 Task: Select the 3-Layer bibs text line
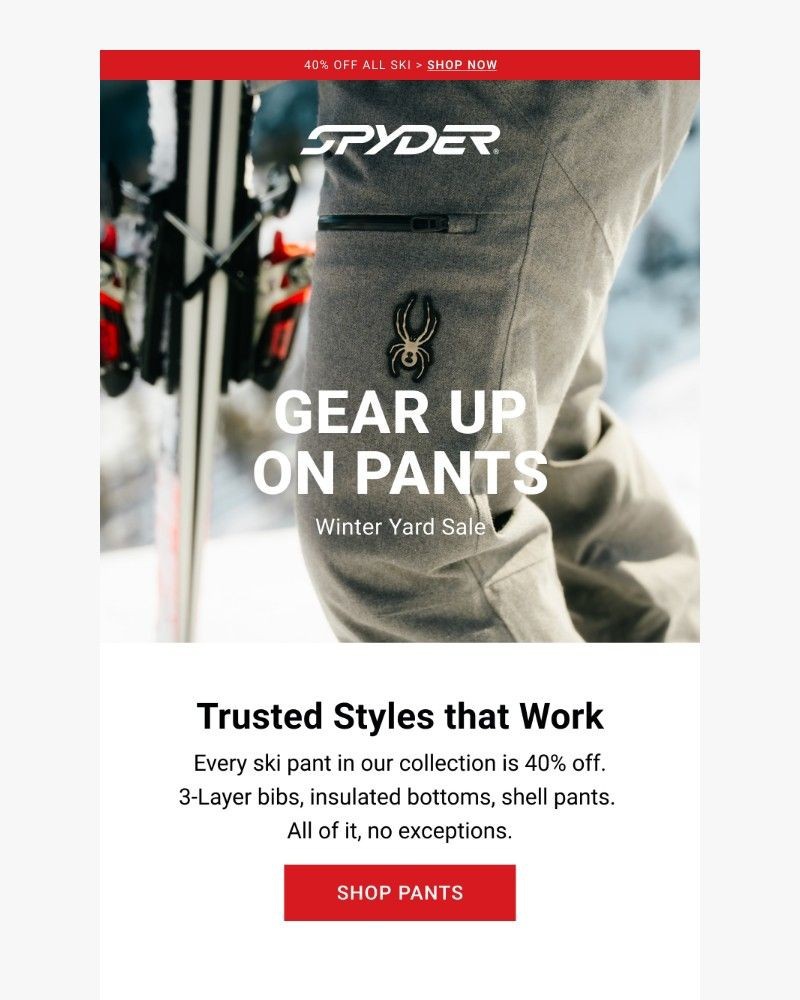click(x=400, y=796)
